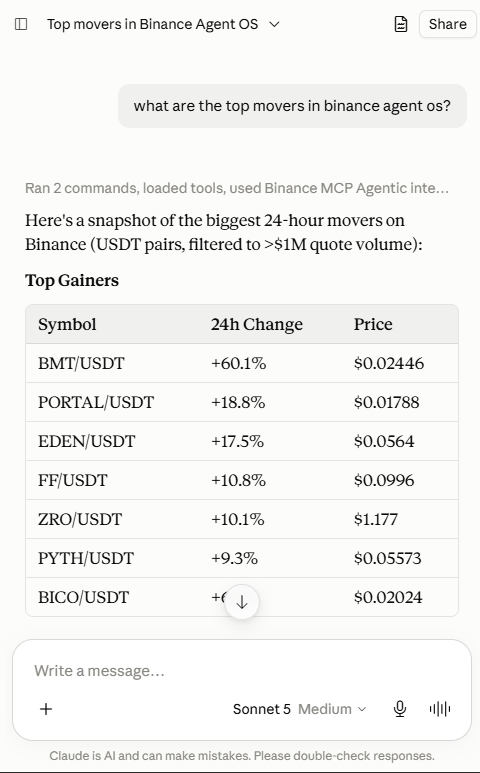Focus the Write a message field
The image size is (480, 773).
point(241,670)
